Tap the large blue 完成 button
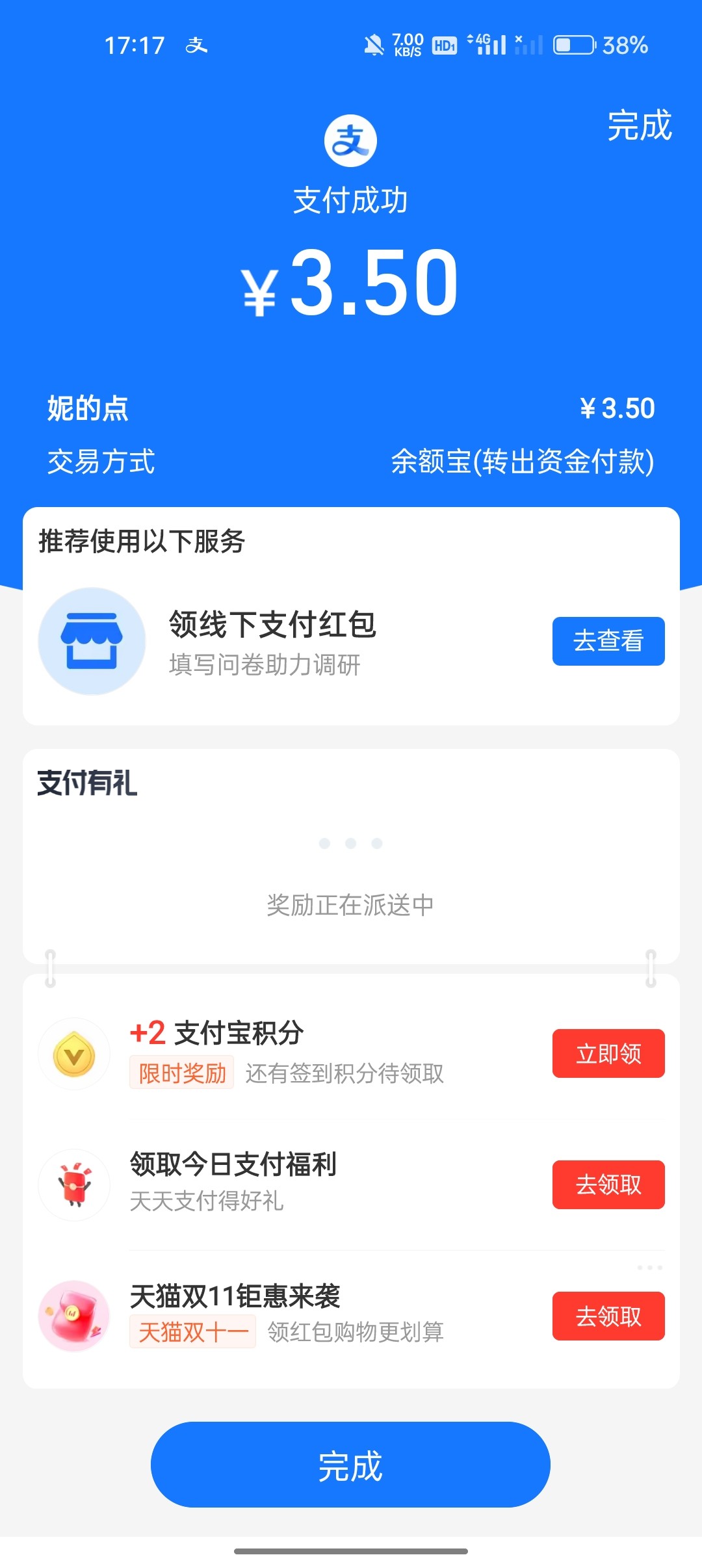The image size is (702, 1568). (x=350, y=1465)
